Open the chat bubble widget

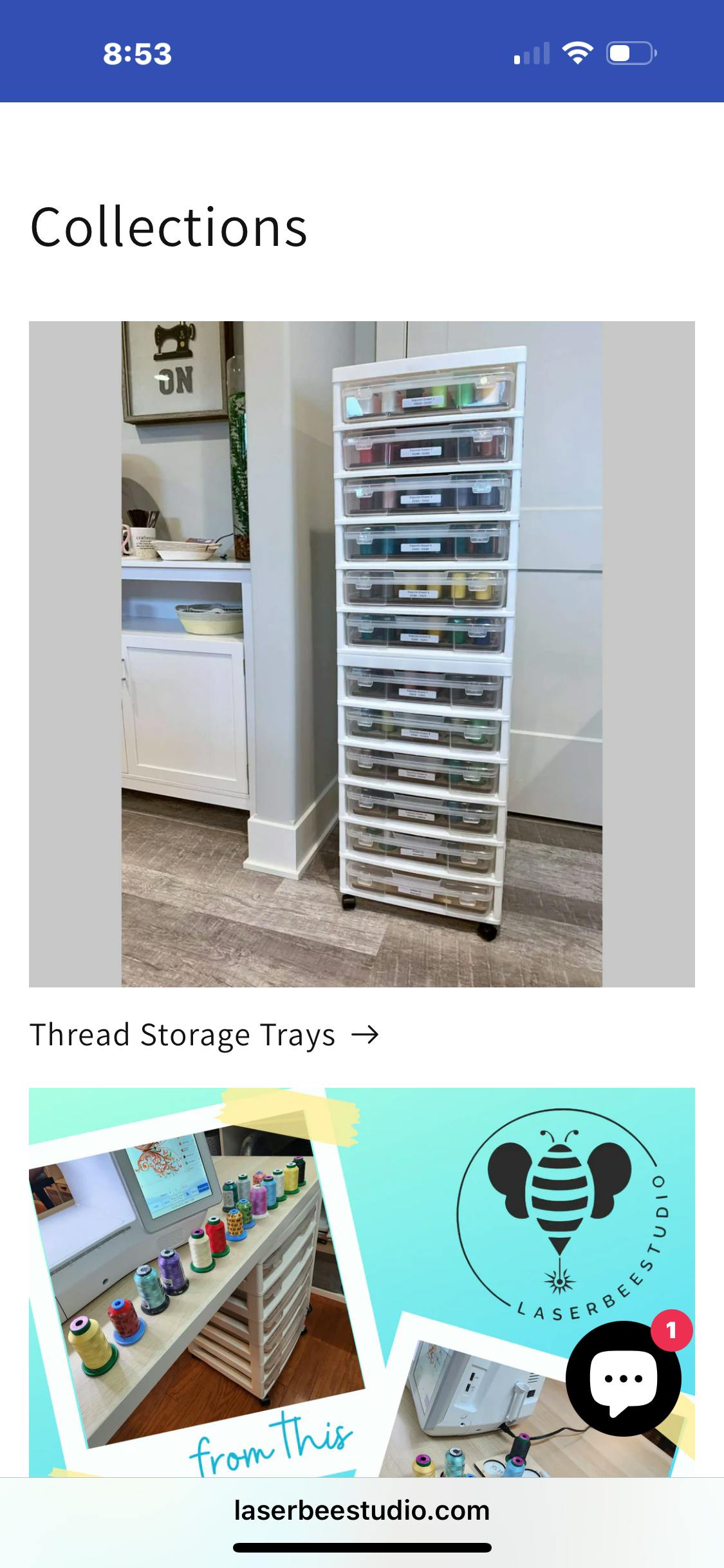pyautogui.click(x=623, y=1377)
